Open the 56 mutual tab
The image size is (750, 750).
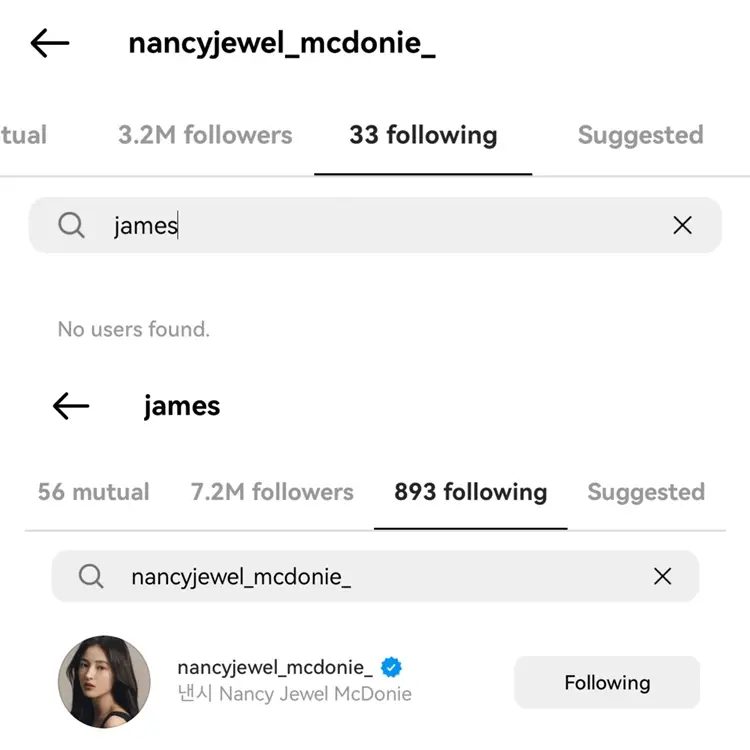click(93, 492)
